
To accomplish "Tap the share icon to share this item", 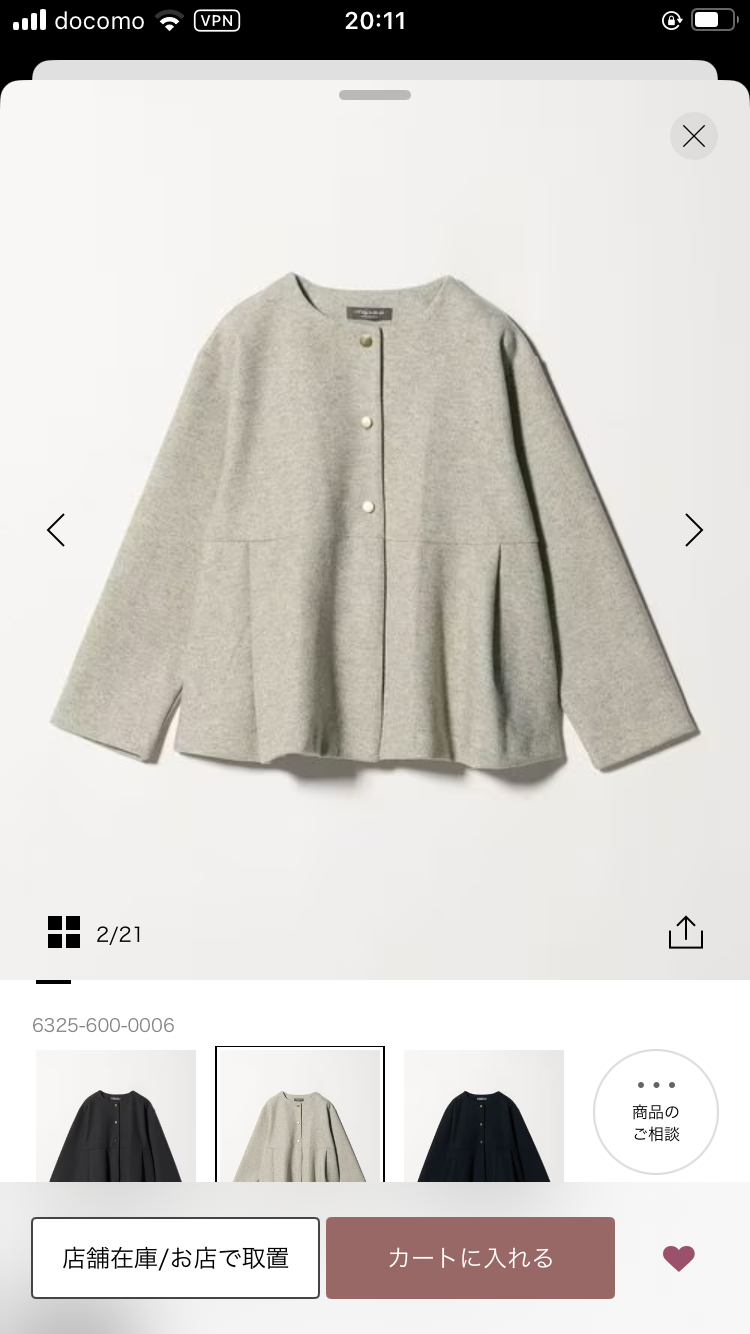I will (x=685, y=931).
